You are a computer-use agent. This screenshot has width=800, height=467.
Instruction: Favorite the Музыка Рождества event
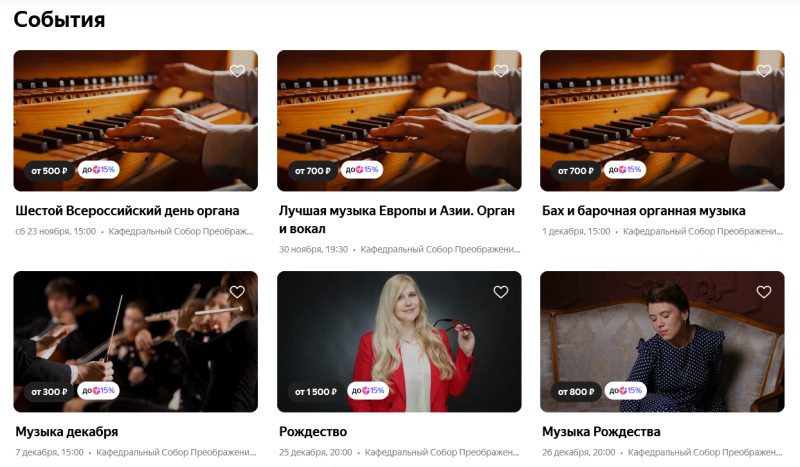pyautogui.click(x=764, y=292)
